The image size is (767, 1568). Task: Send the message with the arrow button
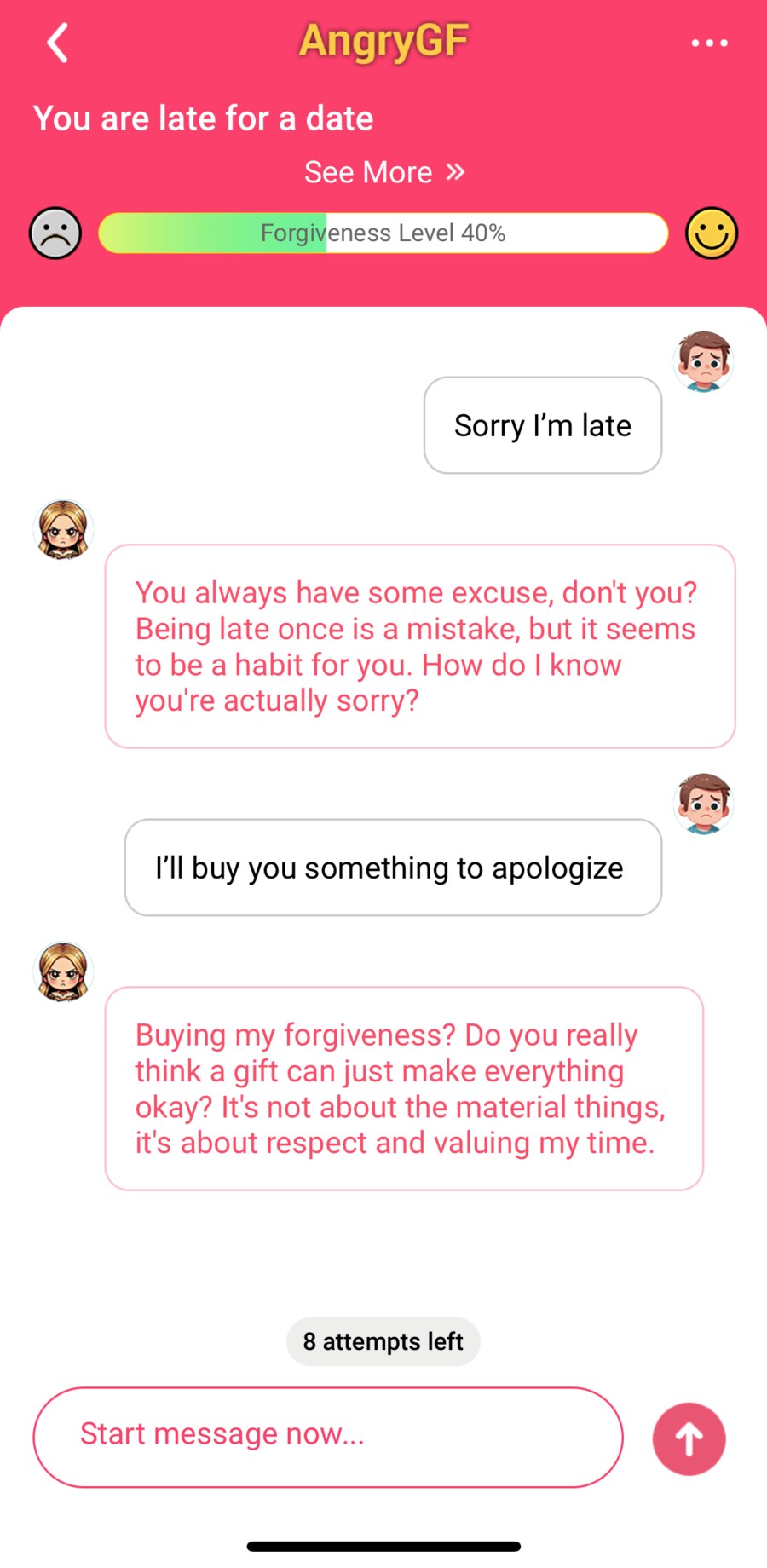pyautogui.click(x=689, y=1438)
